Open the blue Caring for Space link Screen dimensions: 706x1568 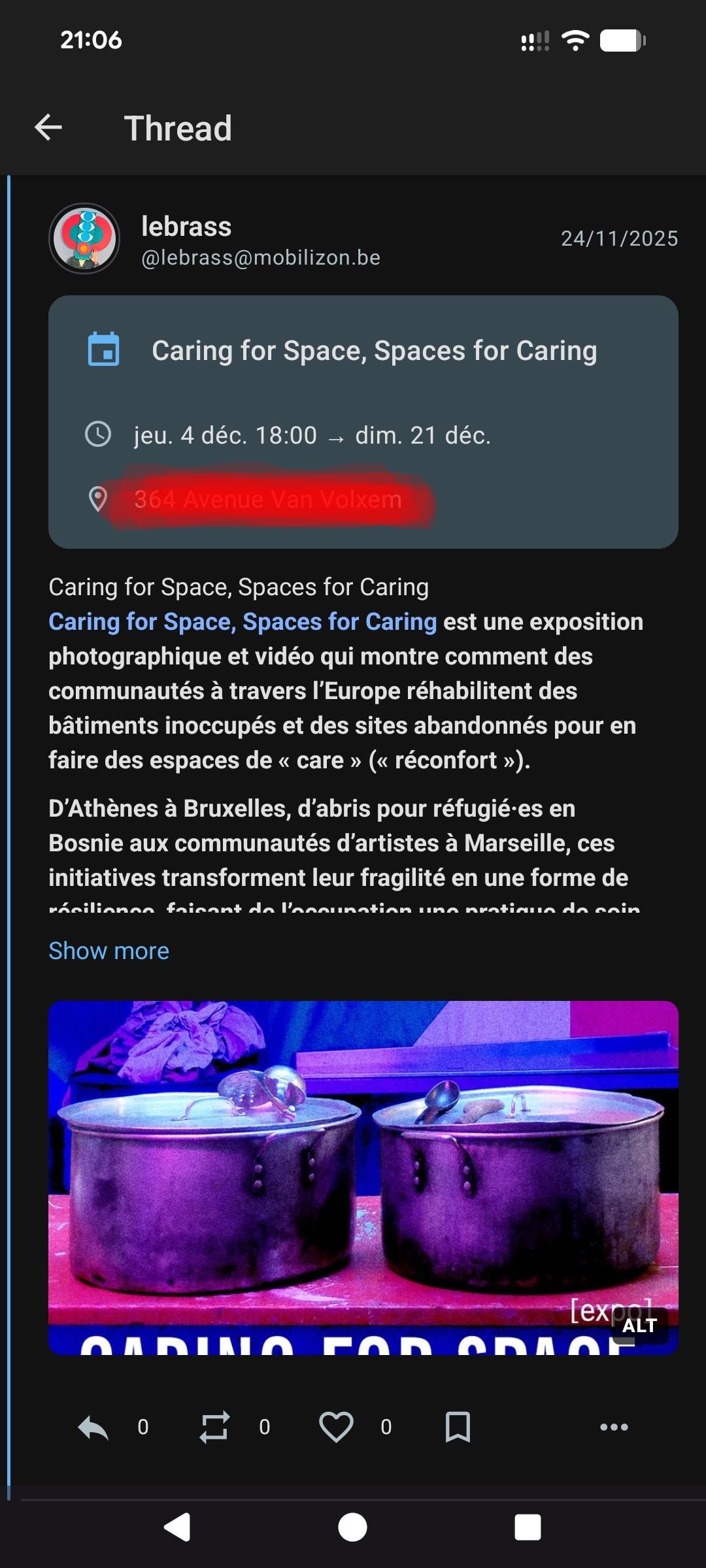coord(243,622)
